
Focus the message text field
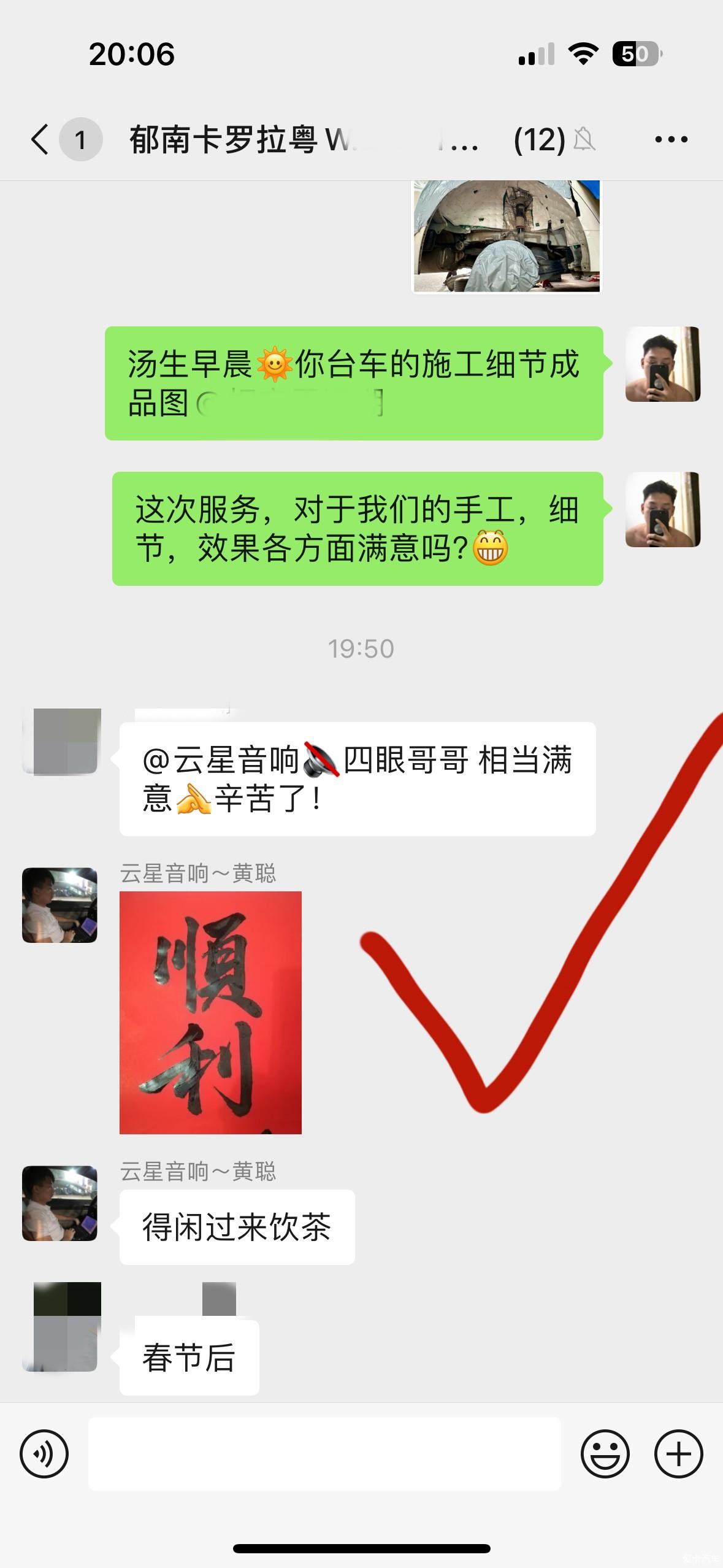coord(324,1453)
